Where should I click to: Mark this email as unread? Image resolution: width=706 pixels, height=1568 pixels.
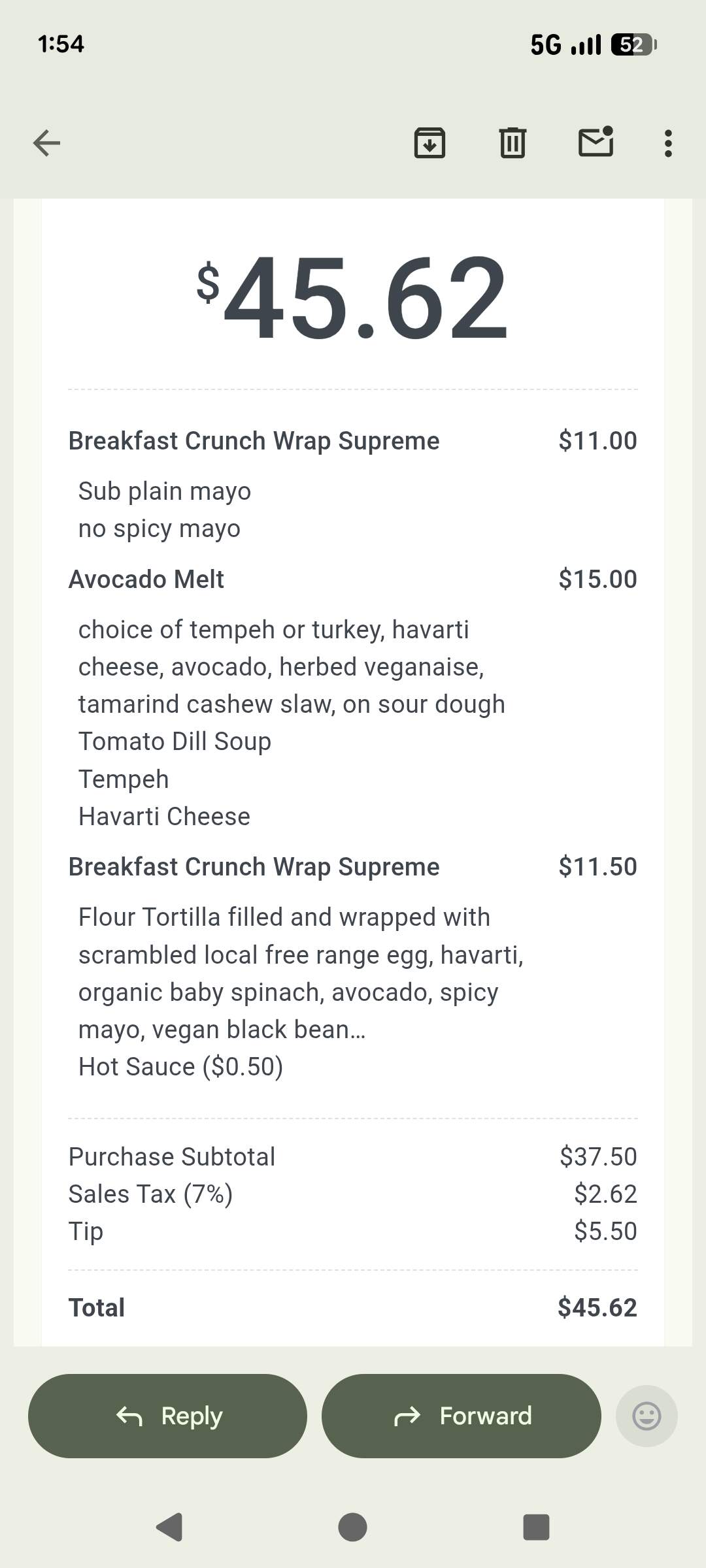point(596,143)
